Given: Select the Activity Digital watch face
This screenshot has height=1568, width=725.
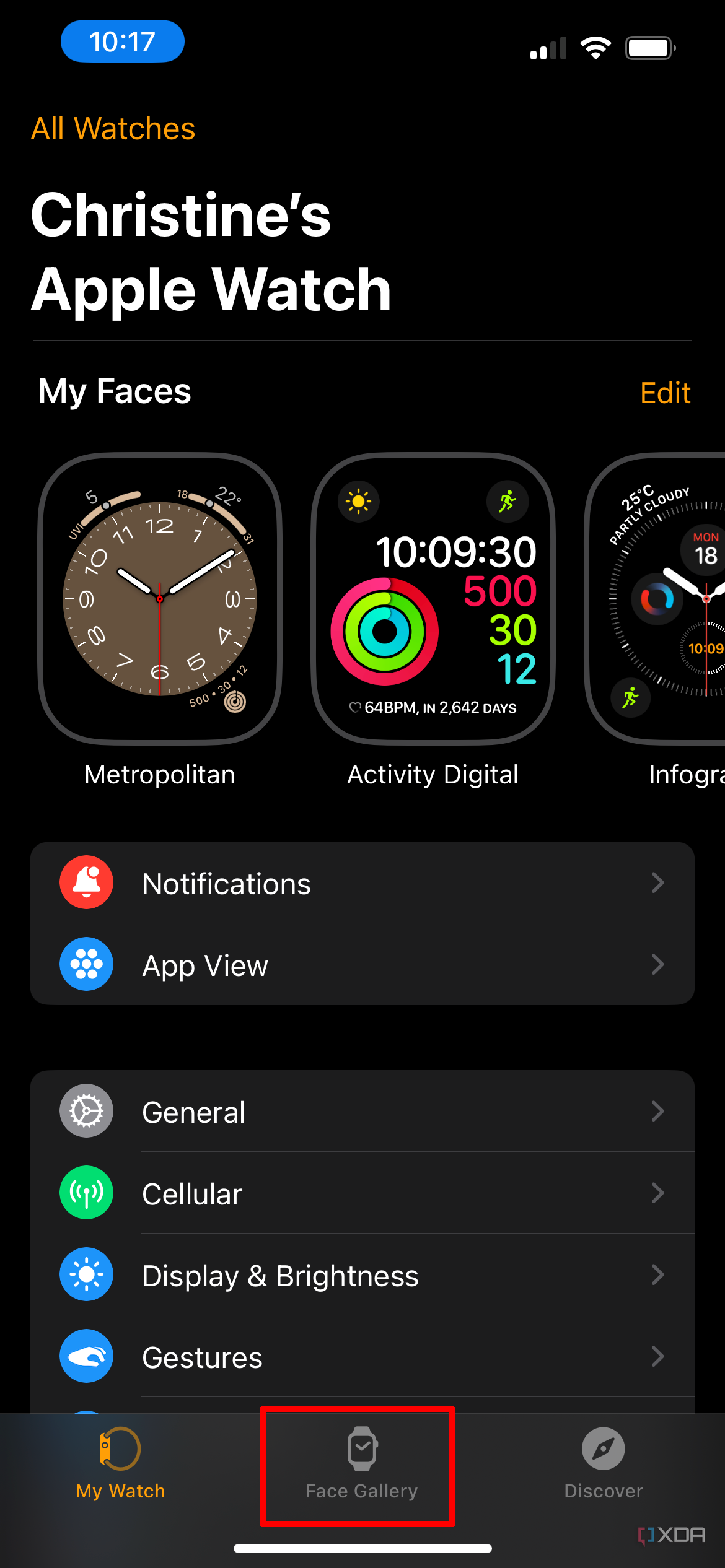Looking at the screenshot, I should [x=433, y=598].
